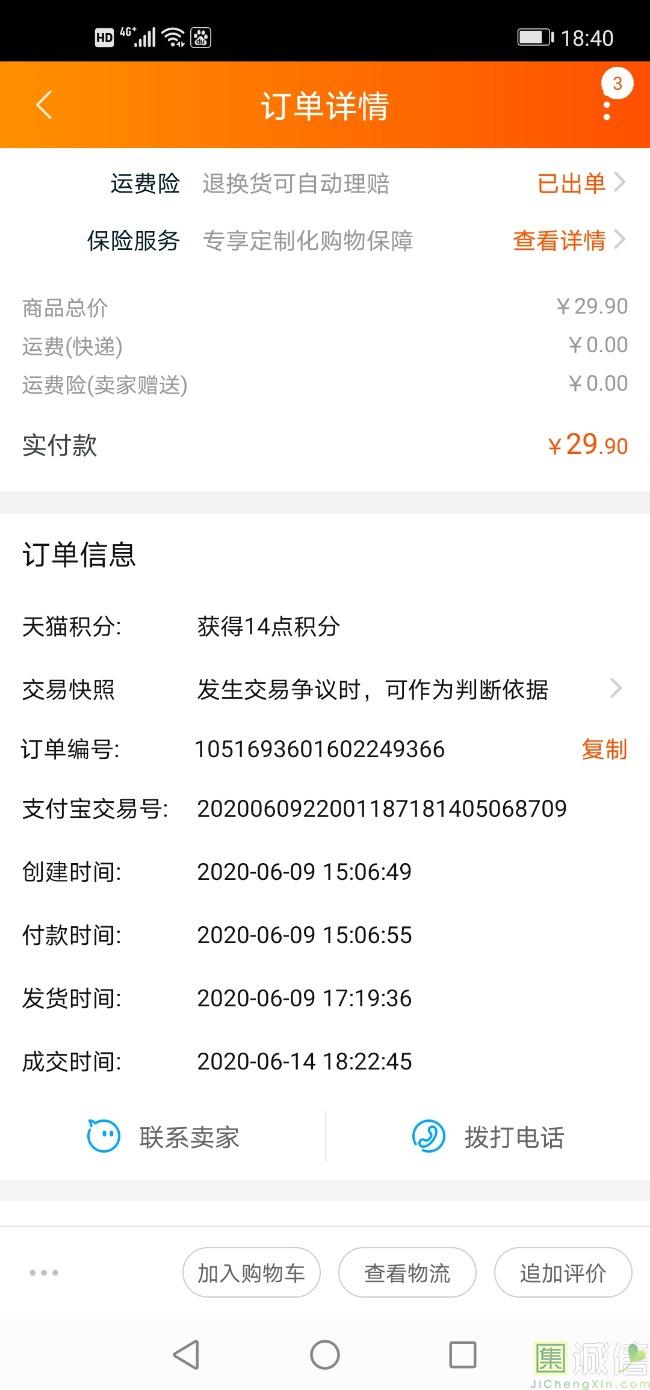Image resolution: width=650 pixels, height=1390 pixels.
Task: Contact the seller via 联系卖家
Action: point(163,1137)
